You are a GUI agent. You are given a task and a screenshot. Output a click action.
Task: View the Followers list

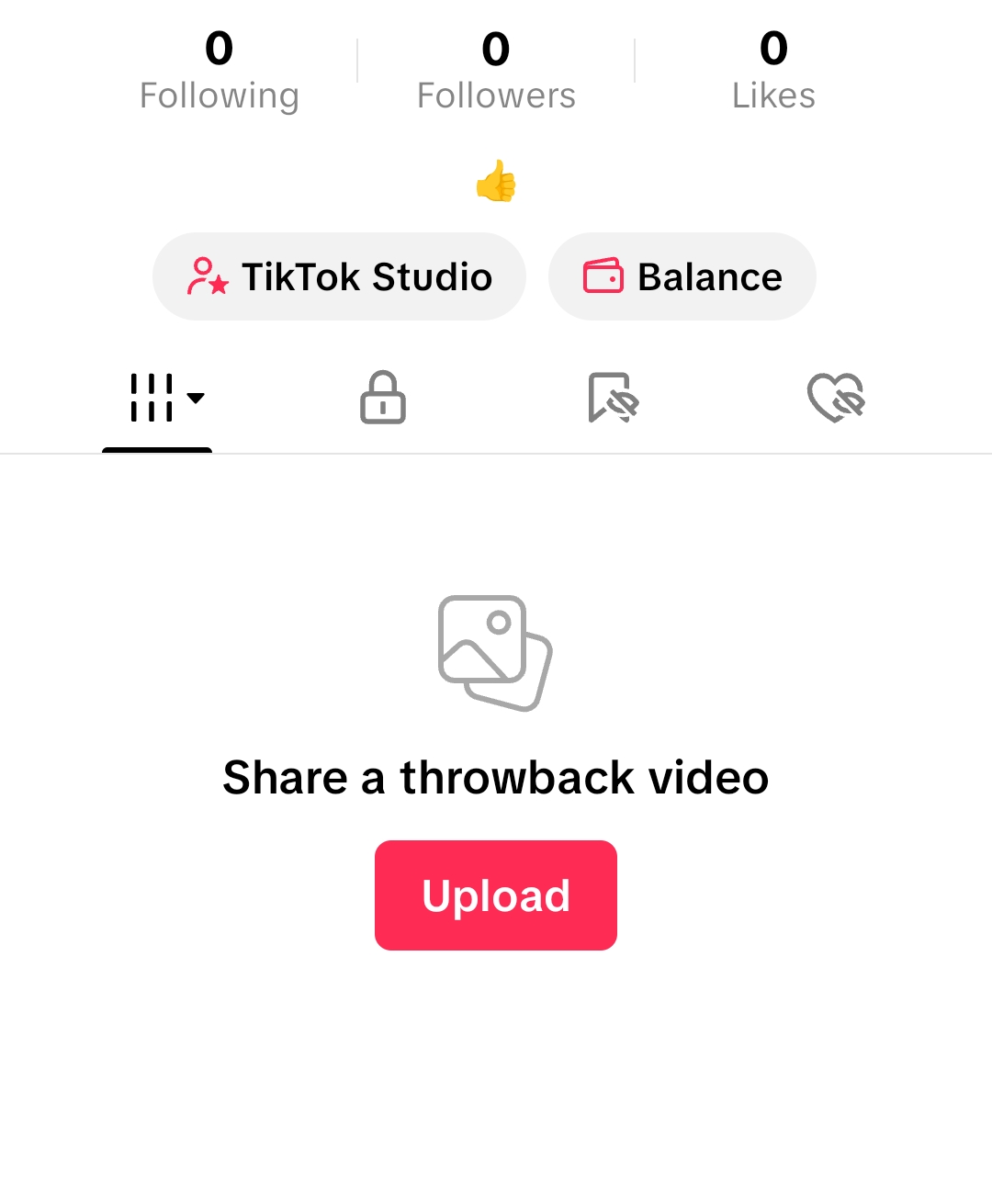[496, 72]
